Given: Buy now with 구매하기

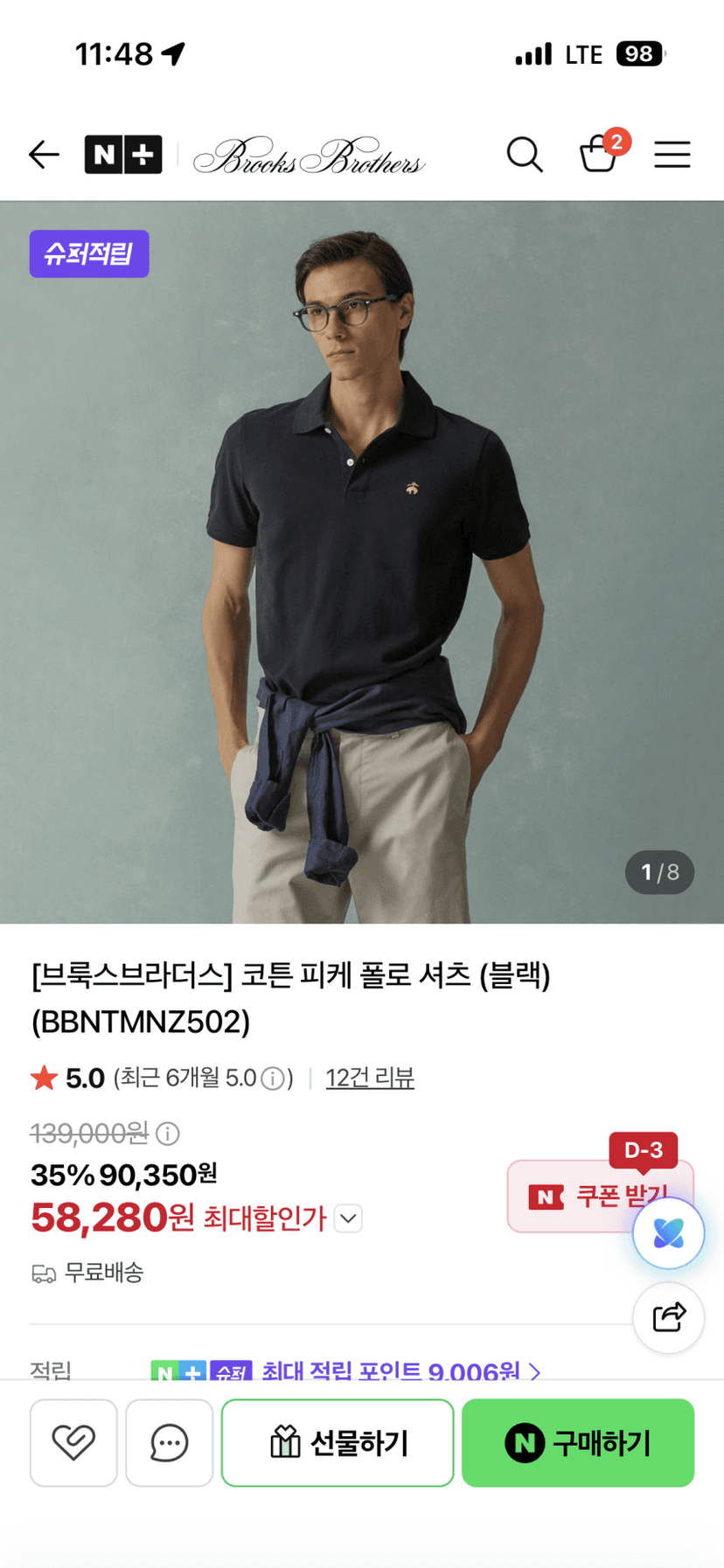Looking at the screenshot, I should click(x=578, y=1442).
